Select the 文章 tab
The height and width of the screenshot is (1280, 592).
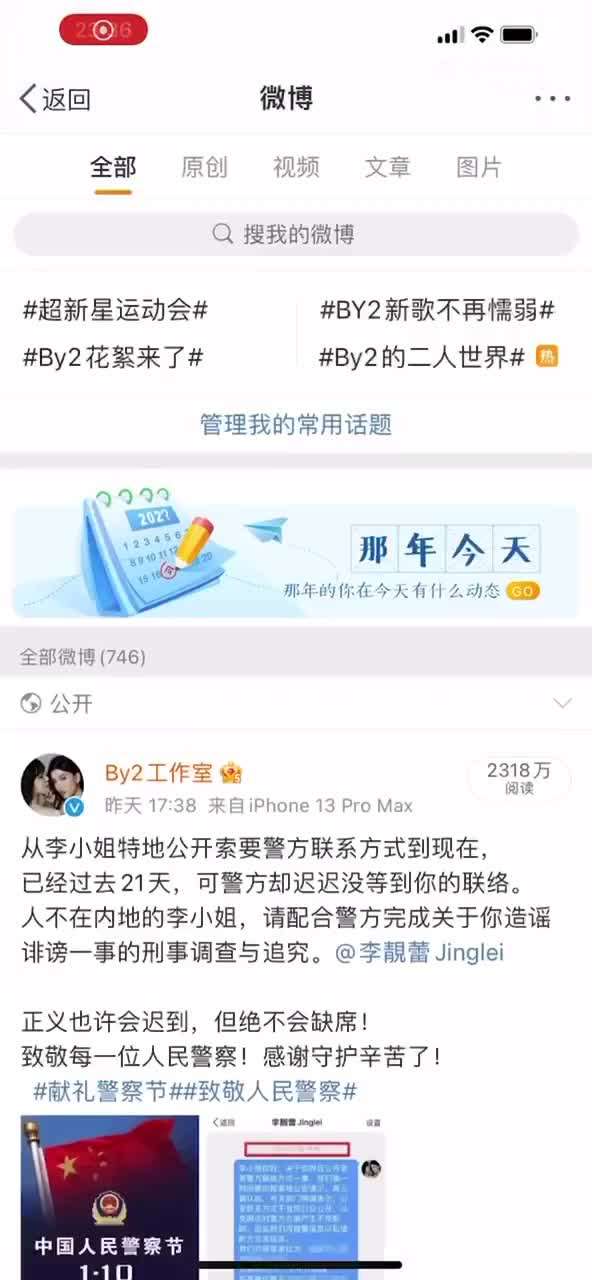(387, 167)
